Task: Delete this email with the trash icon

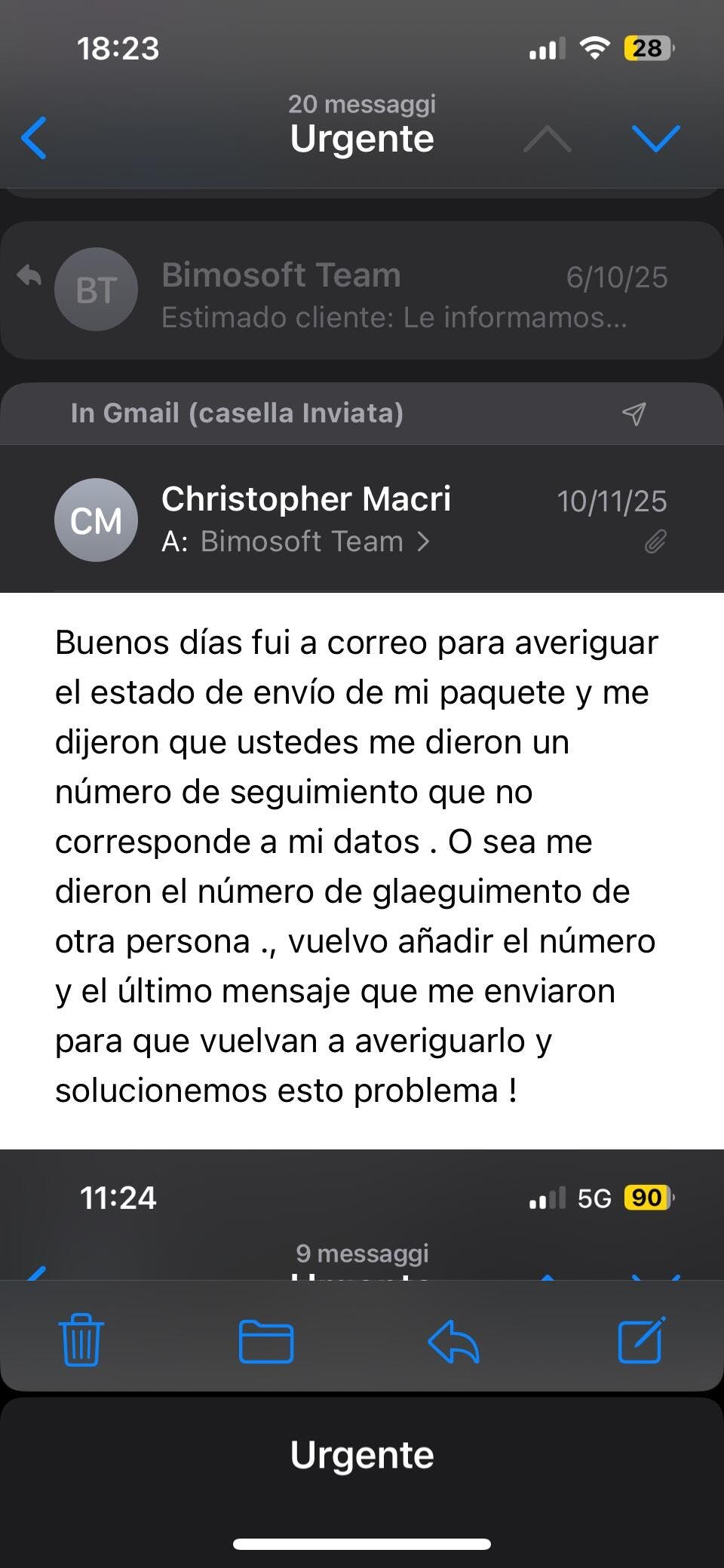Action: [x=81, y=1340]
